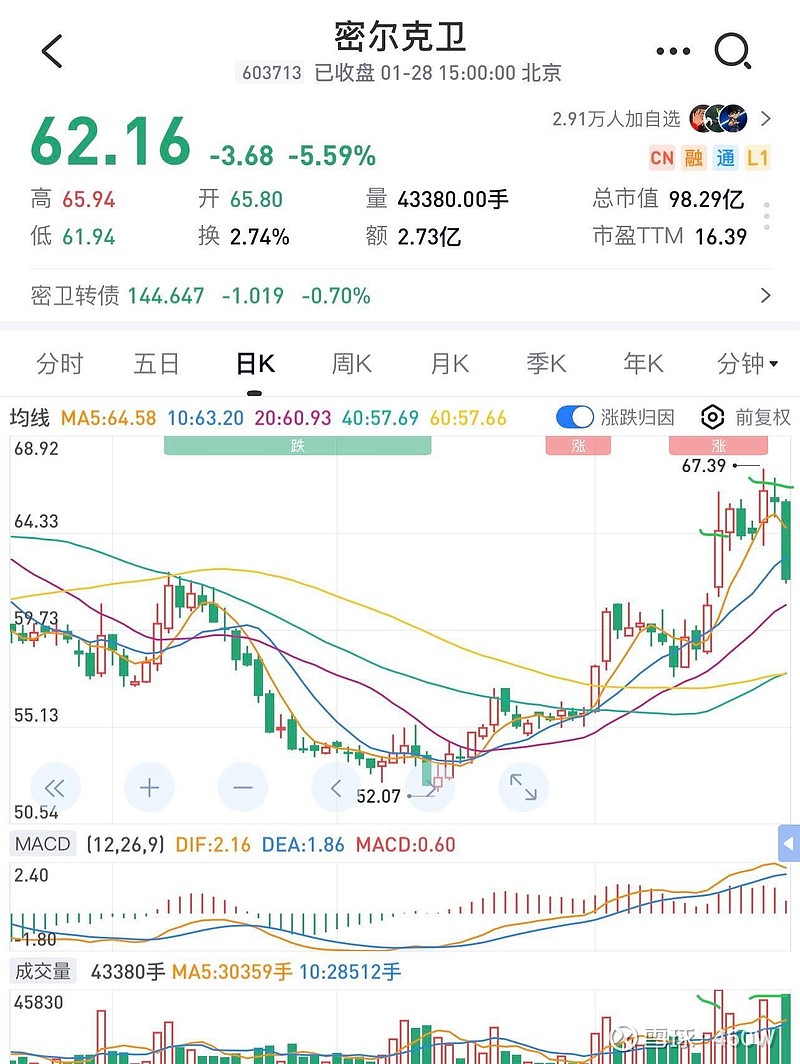Open the more options ellipsis menu
Screen dimensions: 800x1064
pos(671,50)
